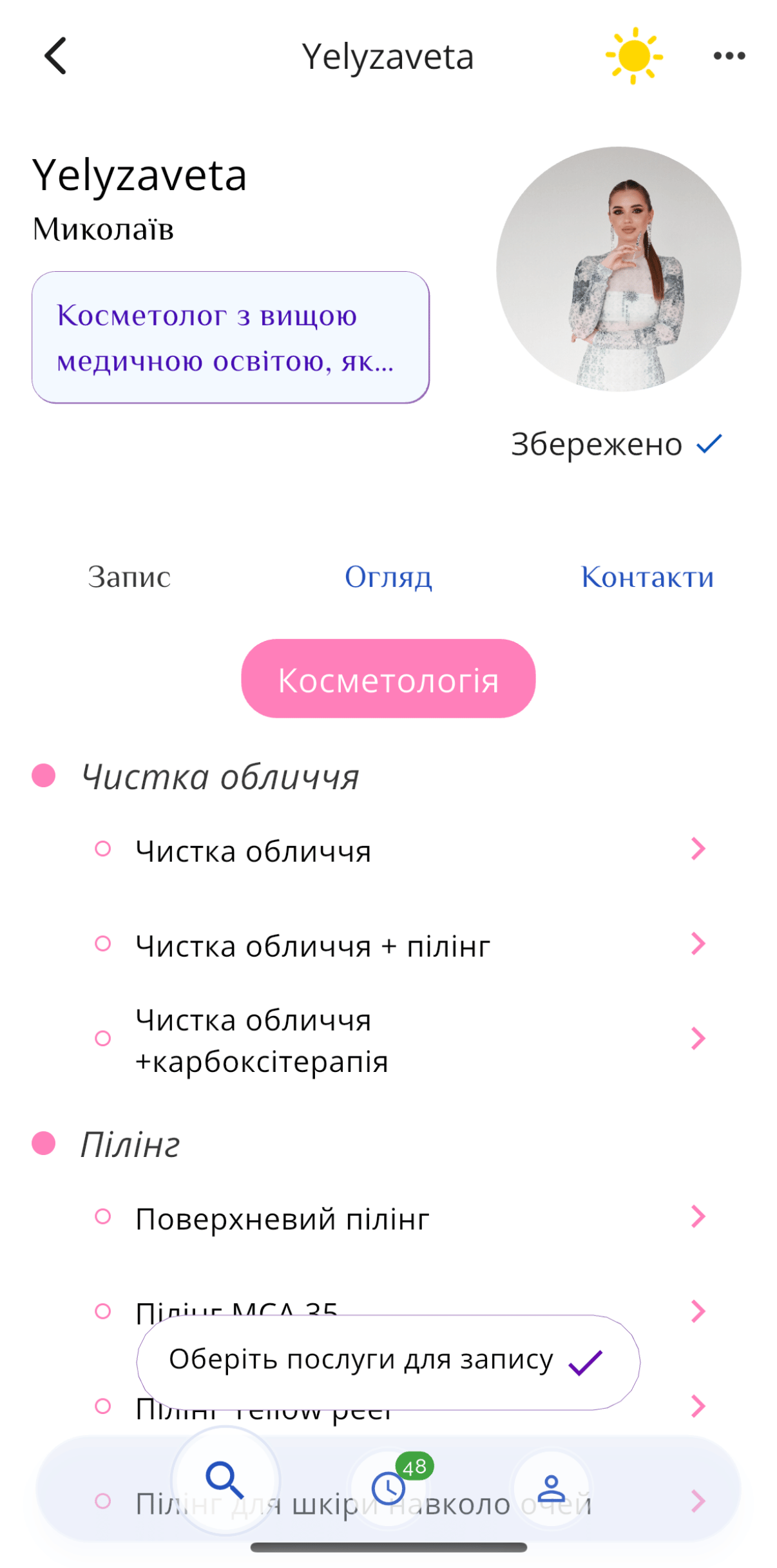Switch to the Запис tab
The height and width of the screenshot is (1568, 777).
click(129, 577)
